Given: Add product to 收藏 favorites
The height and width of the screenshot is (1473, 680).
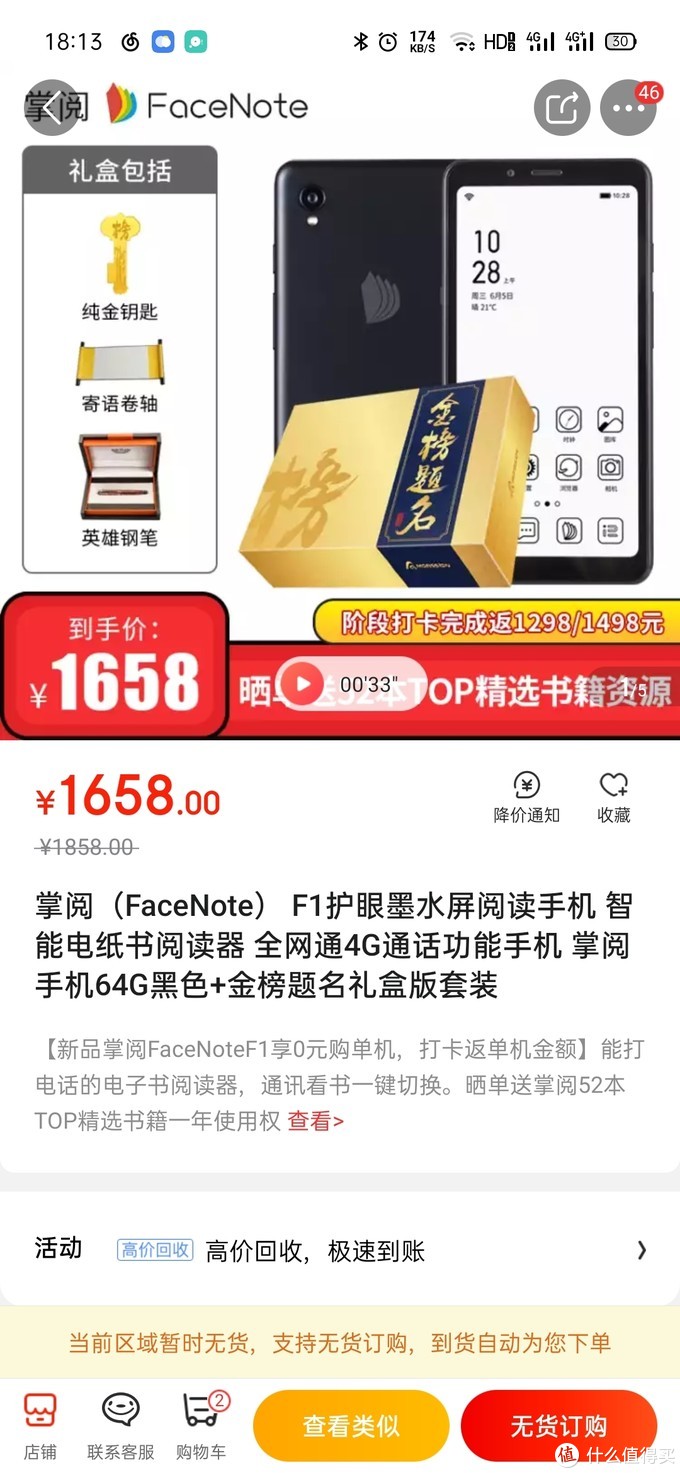Looking at the screenshot, I should [x=613, y=797].
